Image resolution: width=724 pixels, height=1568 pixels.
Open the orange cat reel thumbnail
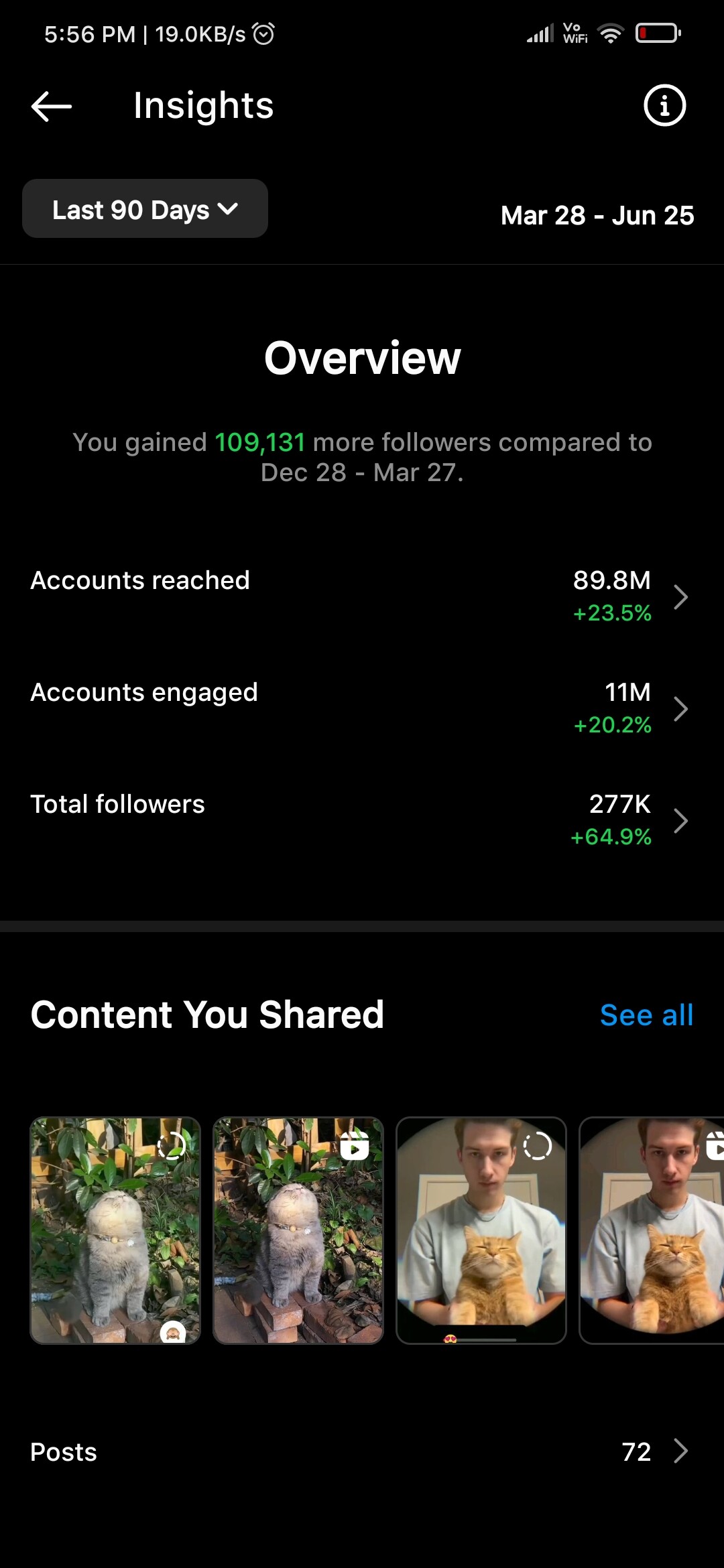coord(652,1230)
